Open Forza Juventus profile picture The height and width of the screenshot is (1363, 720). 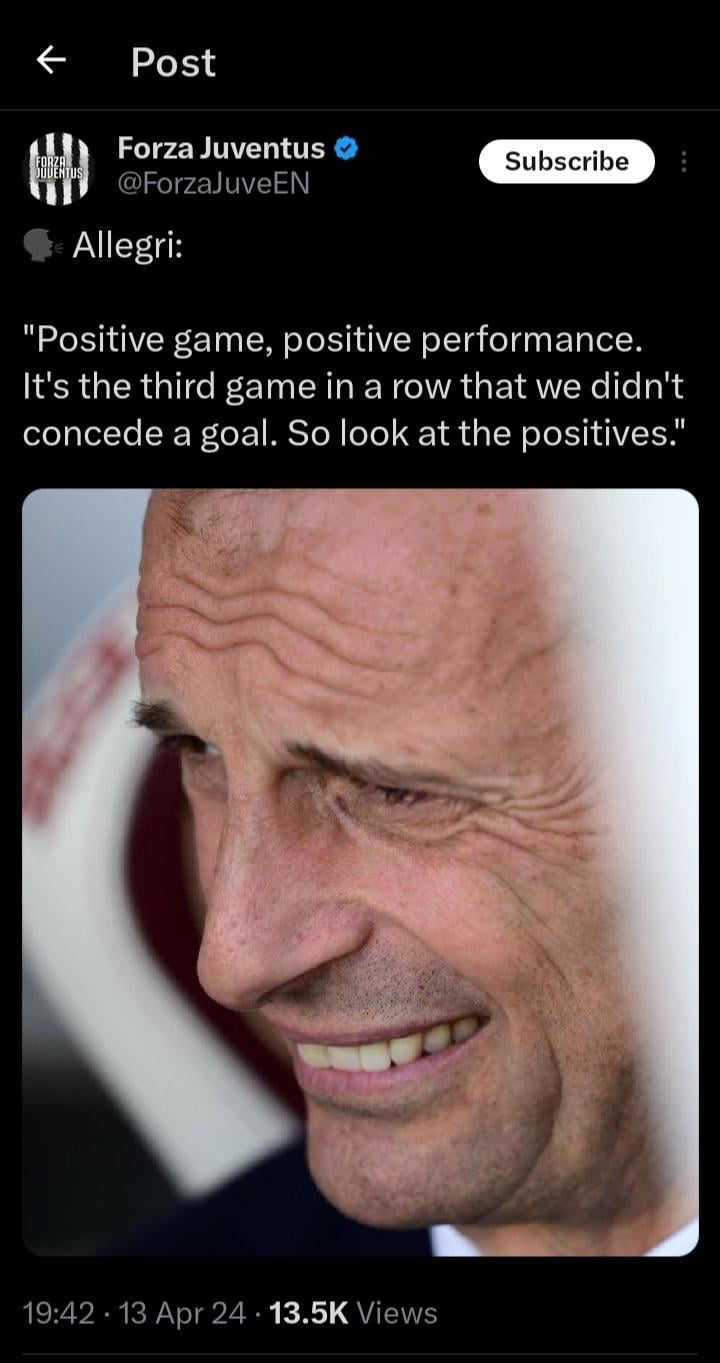click(x=56, y=168)
